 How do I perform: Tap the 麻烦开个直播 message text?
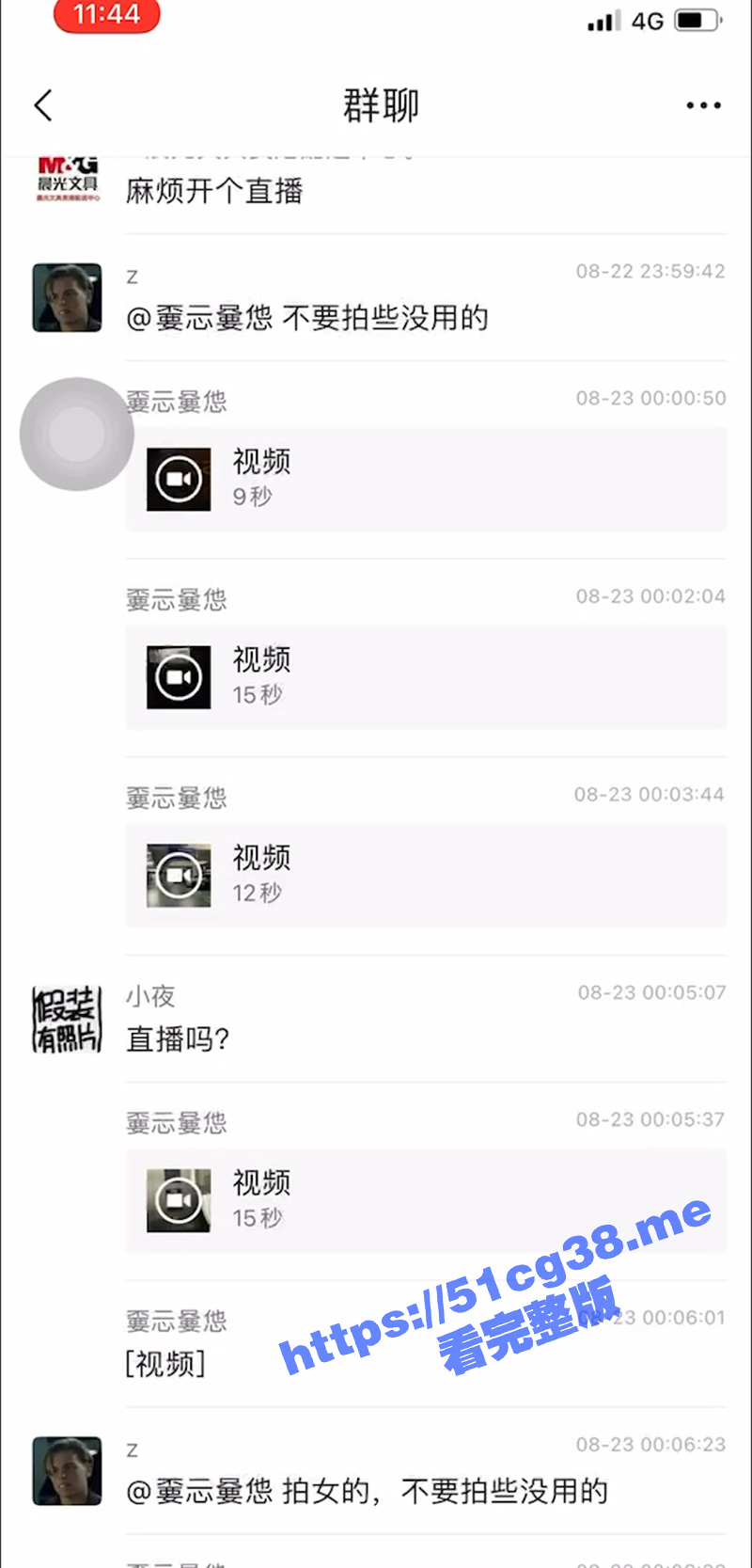click(x=214, y=191)
